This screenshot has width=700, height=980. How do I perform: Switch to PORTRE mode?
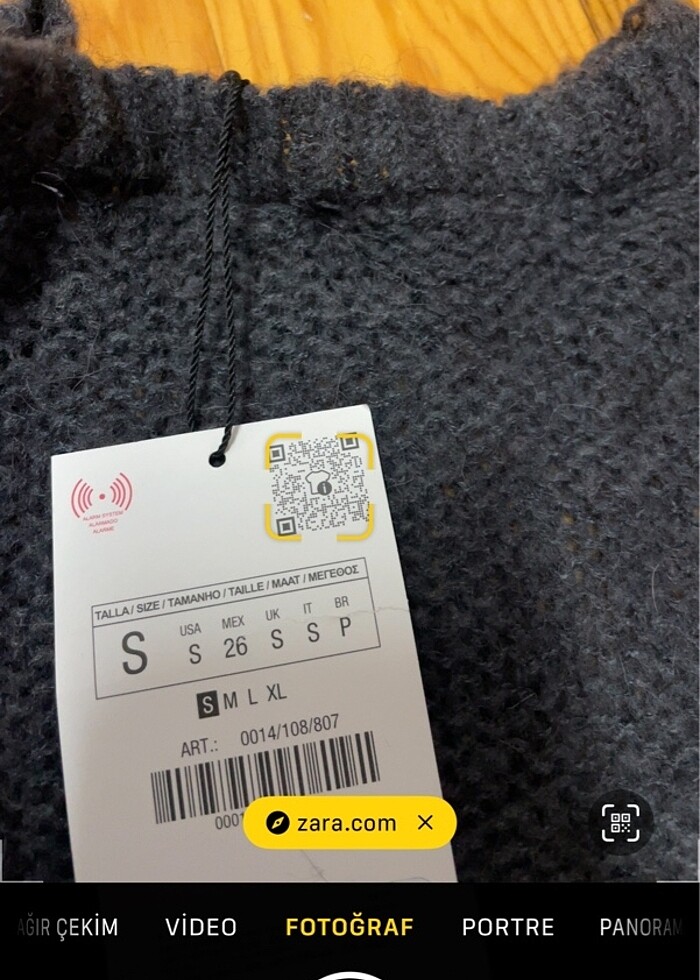pyautogui.click(x=506, y=926)
